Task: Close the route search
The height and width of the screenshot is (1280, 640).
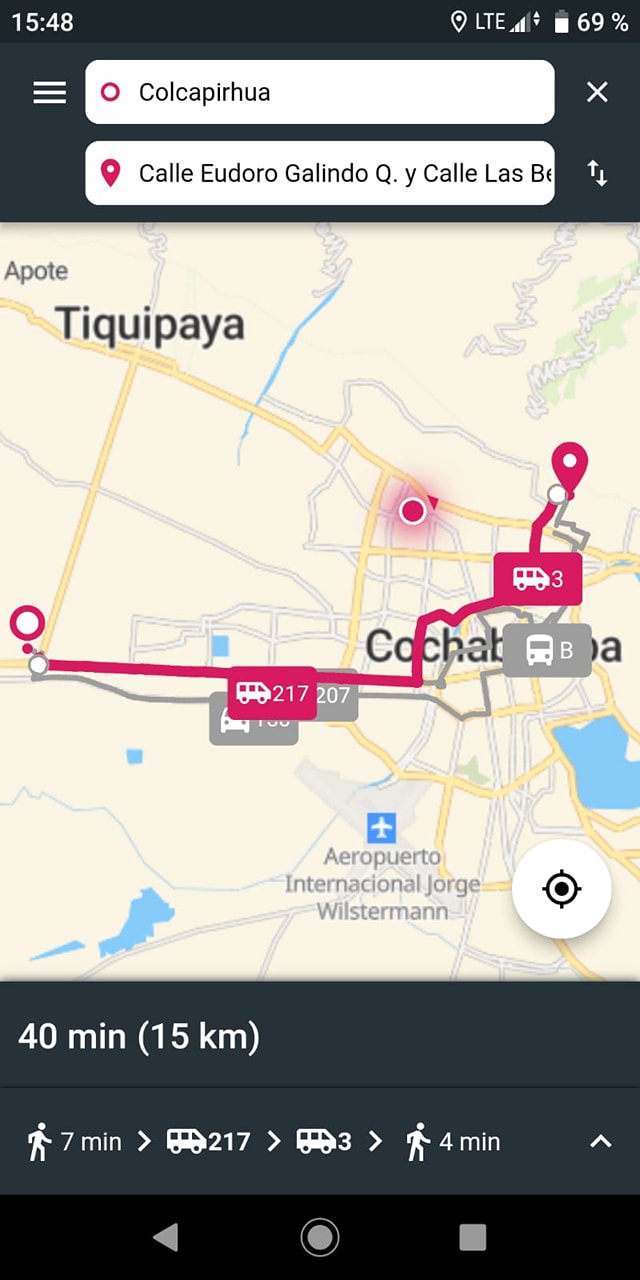Action: [x=597, y=92]
